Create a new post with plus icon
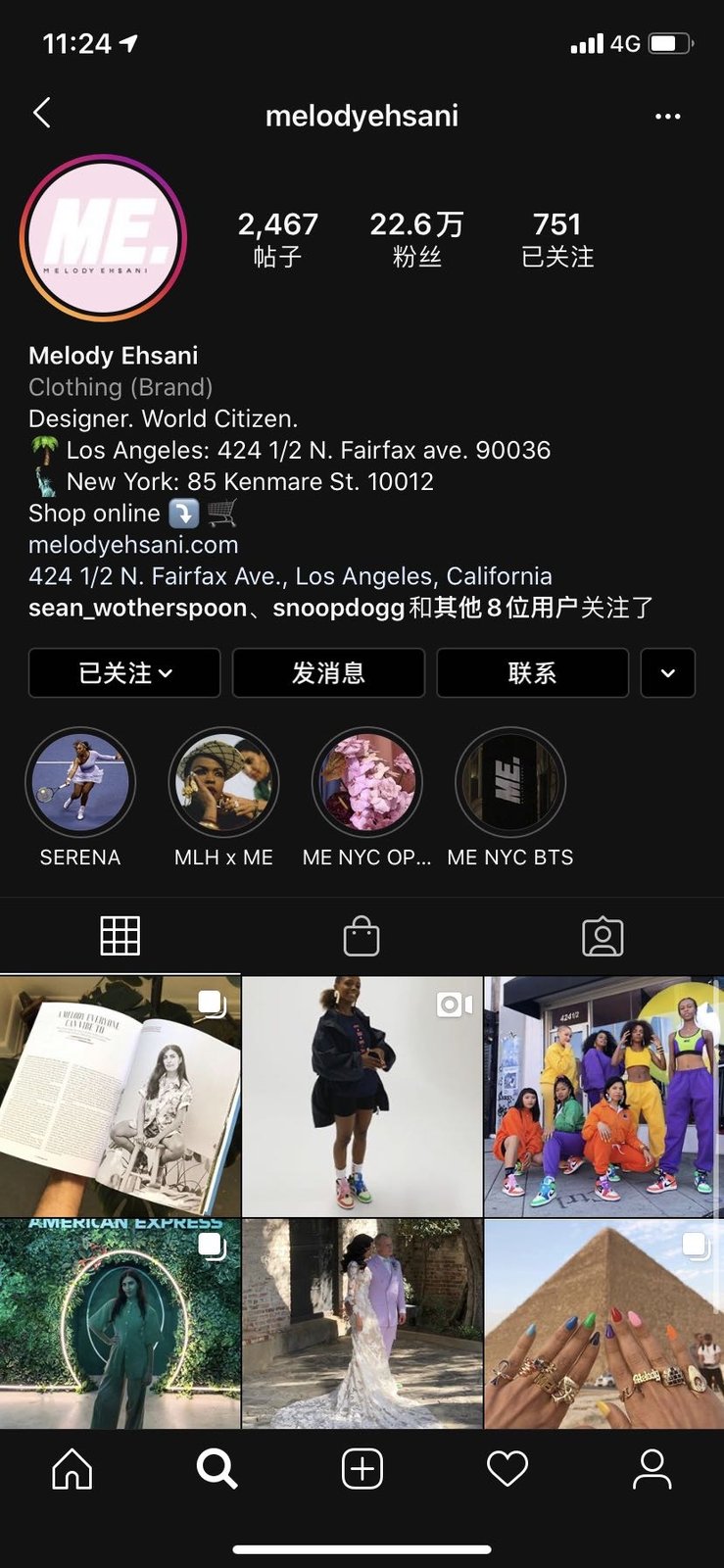This screenshot has width=724, height=1568. point(362,1469)
